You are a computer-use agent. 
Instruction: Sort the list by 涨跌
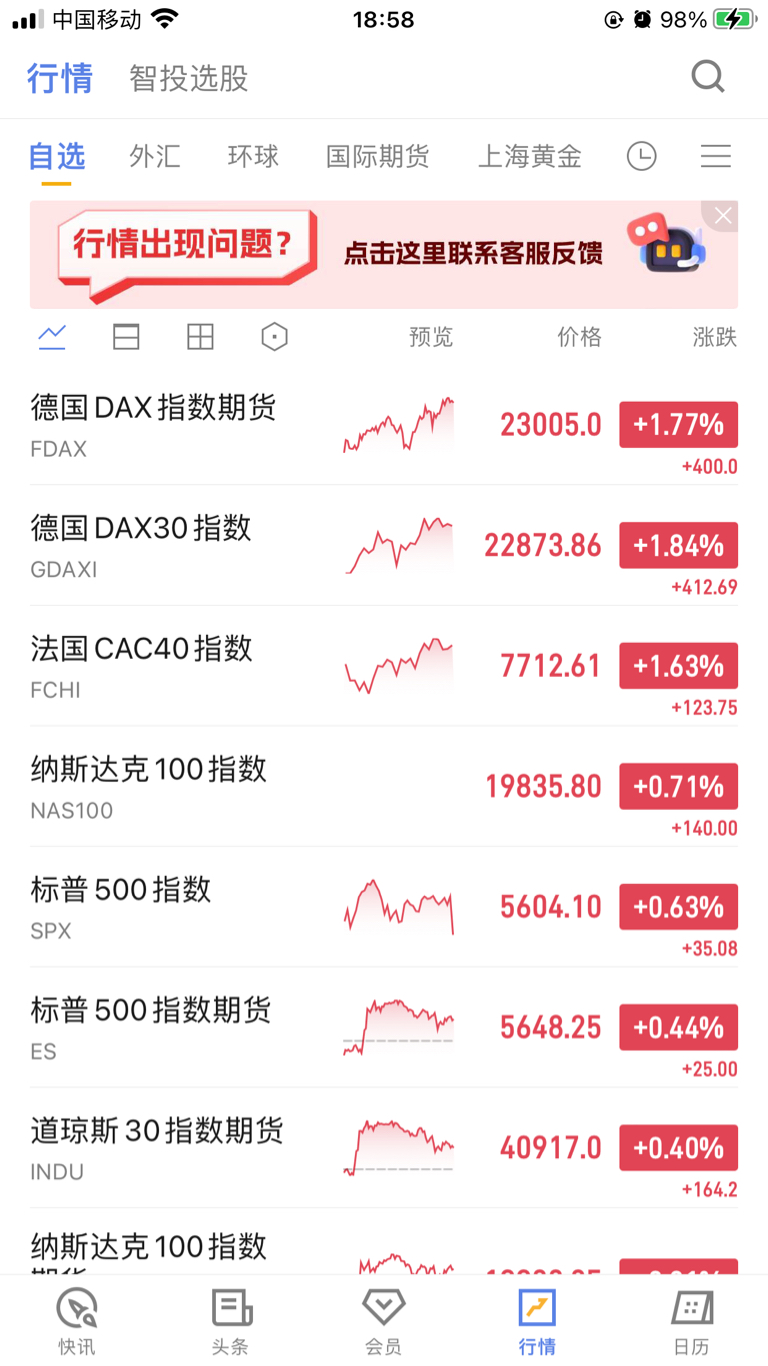click(x=715, y=338)
